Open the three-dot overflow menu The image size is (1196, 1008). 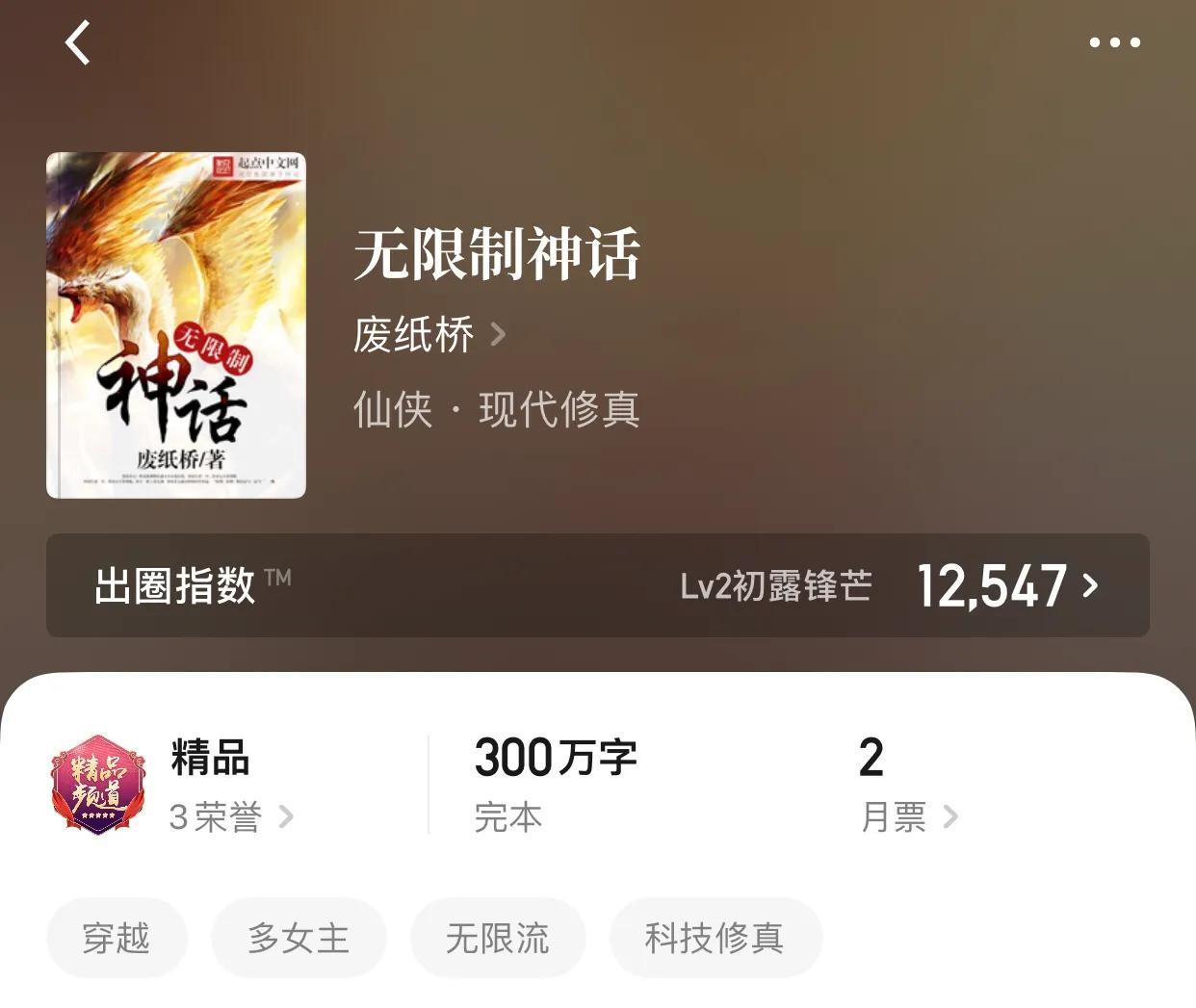[x=1114, y=42]
